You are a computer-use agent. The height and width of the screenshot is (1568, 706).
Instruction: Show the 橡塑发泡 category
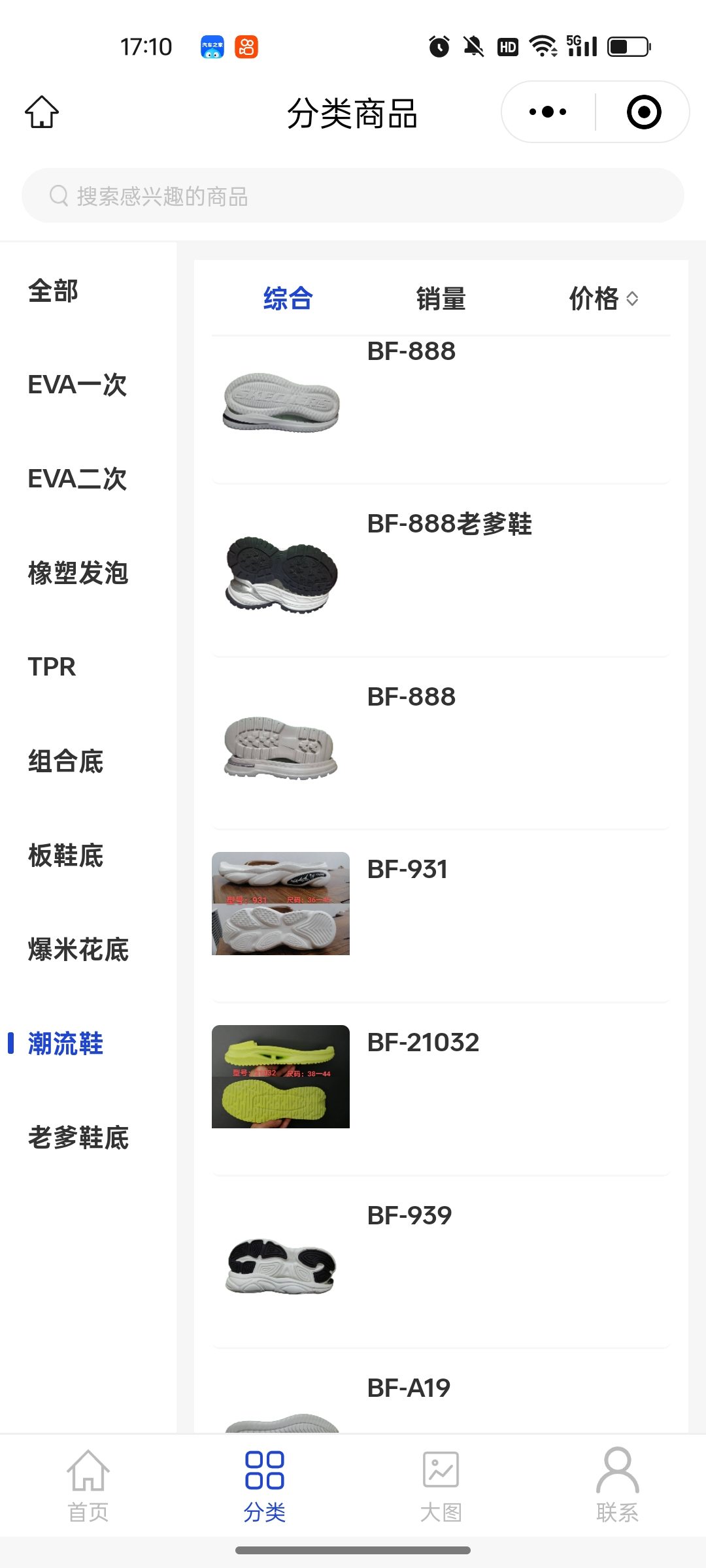pyautogui.click(x=78, y=573)
